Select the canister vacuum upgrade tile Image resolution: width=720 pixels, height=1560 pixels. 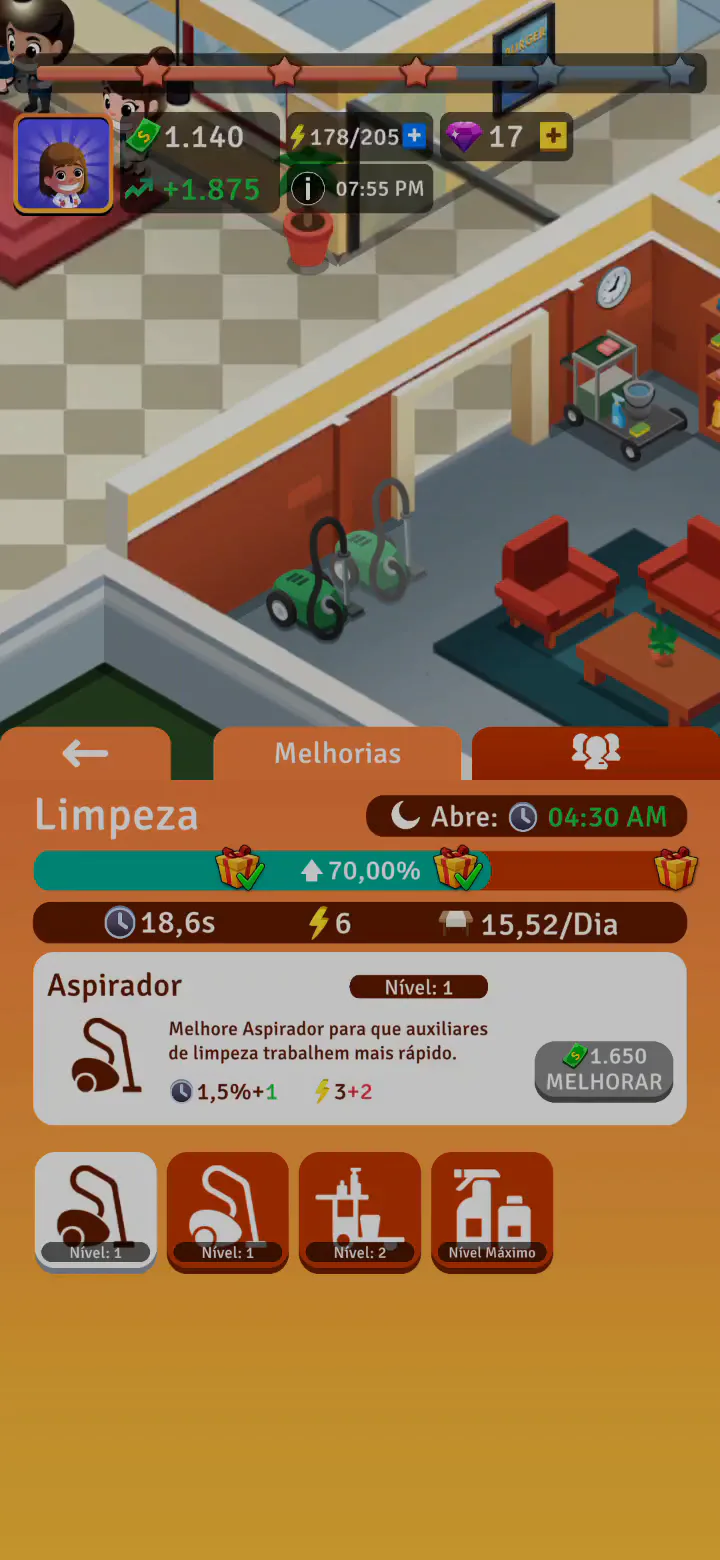tap(96, 1211)
